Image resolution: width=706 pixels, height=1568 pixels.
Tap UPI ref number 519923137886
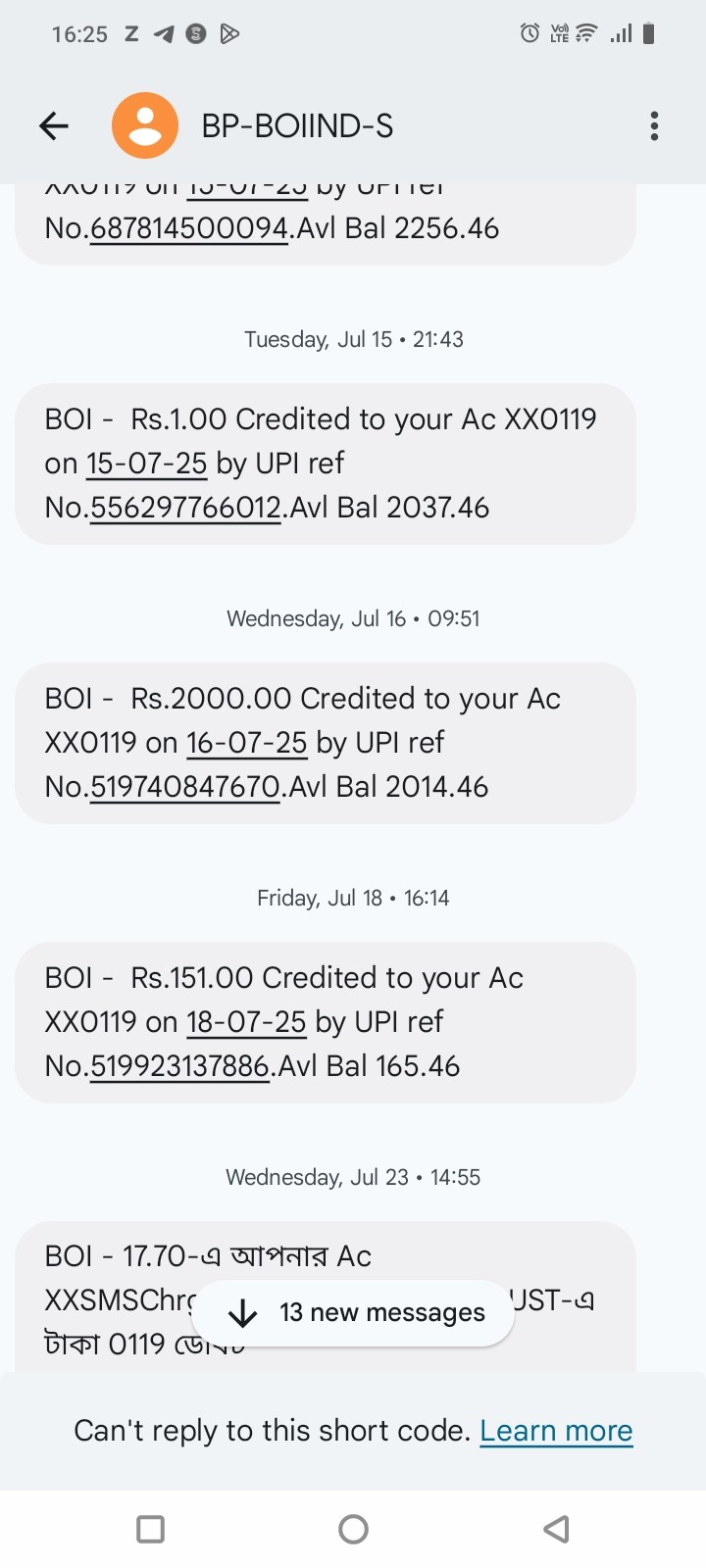[x=180, y=1066]
